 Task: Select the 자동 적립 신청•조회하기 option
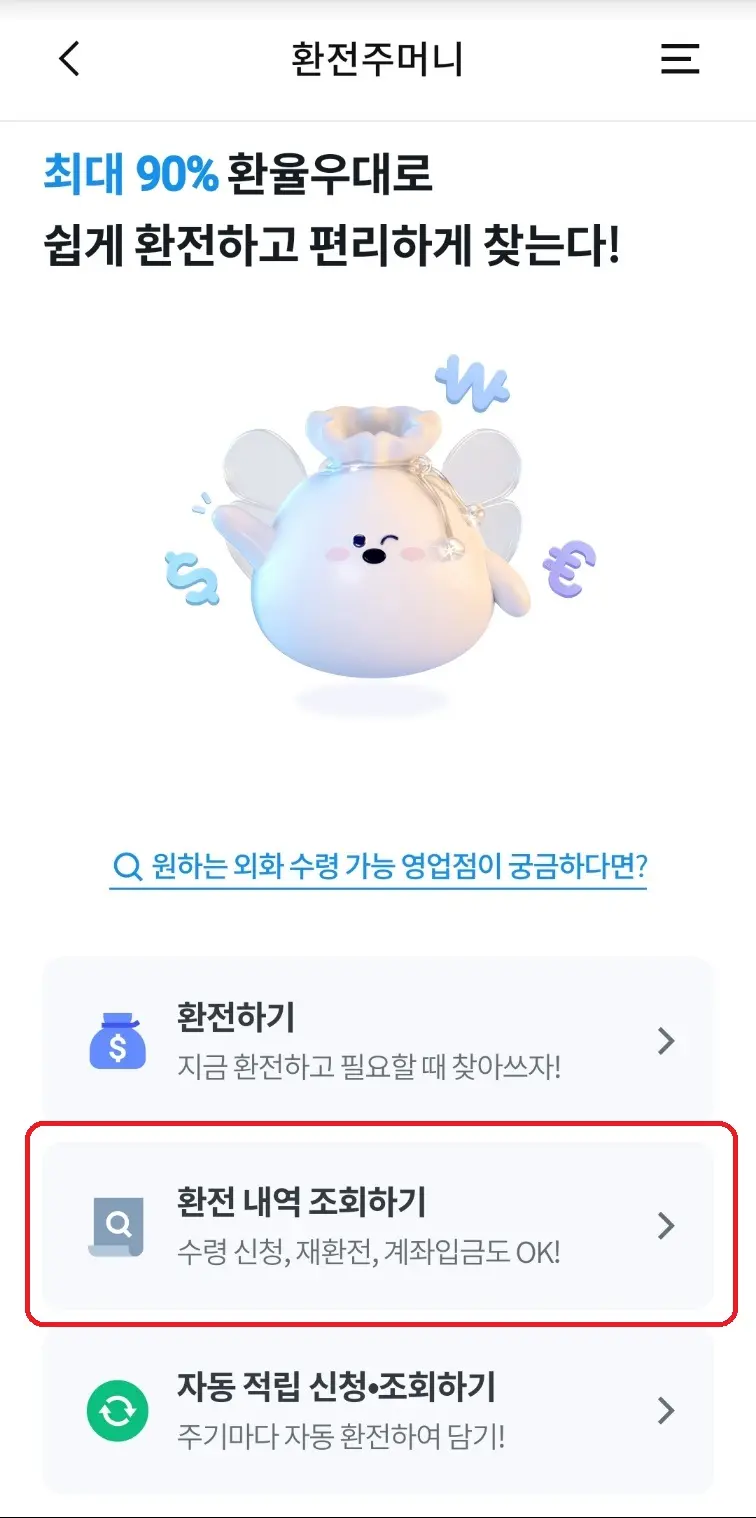[x=378, y=1411]
